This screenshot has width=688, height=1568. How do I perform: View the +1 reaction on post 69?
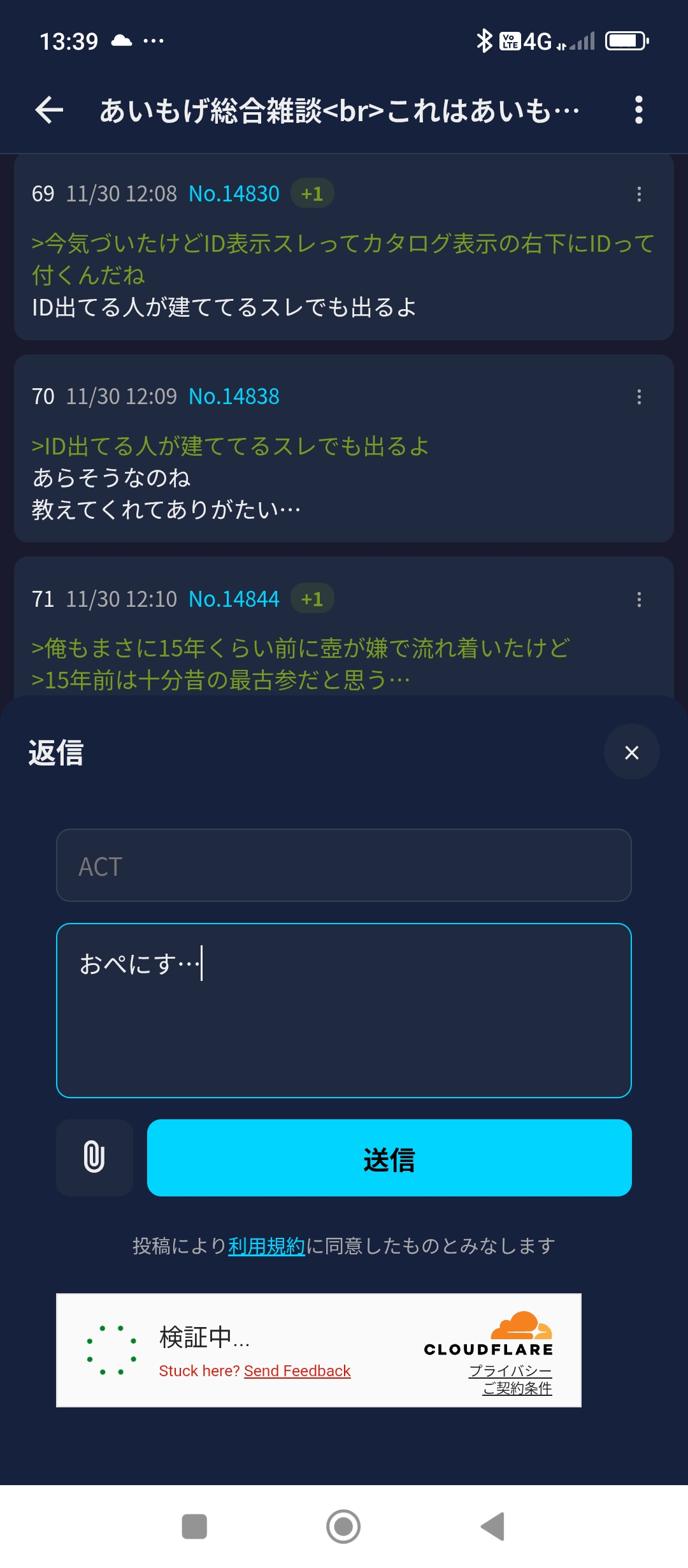(x=312, y=194)
